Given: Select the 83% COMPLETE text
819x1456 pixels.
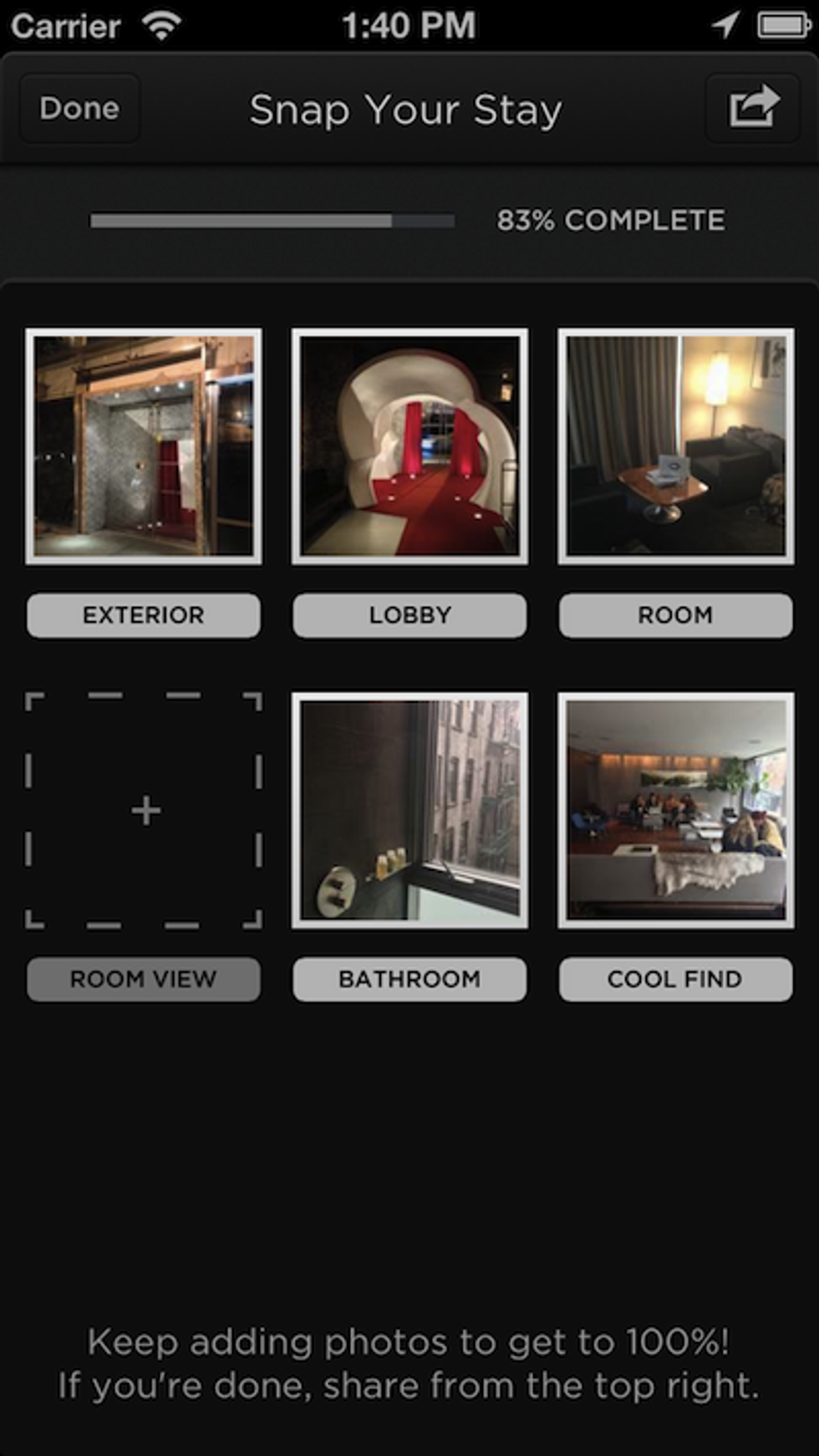Looking at the screenshot, I should point(612,220).
